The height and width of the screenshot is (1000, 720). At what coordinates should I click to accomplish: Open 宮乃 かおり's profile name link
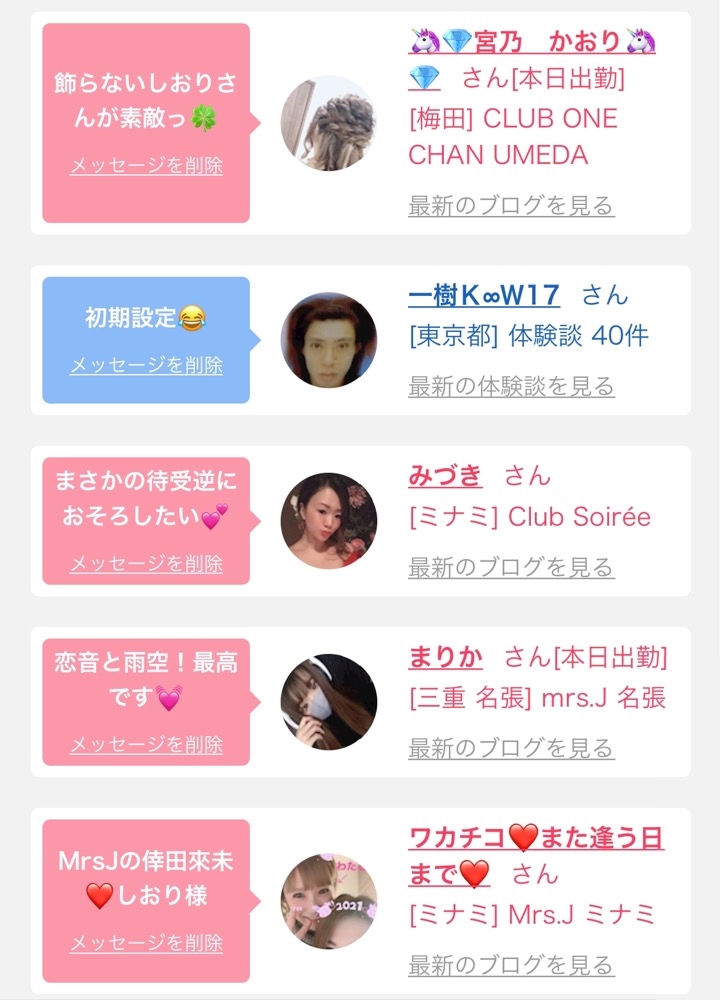[532, 42]
